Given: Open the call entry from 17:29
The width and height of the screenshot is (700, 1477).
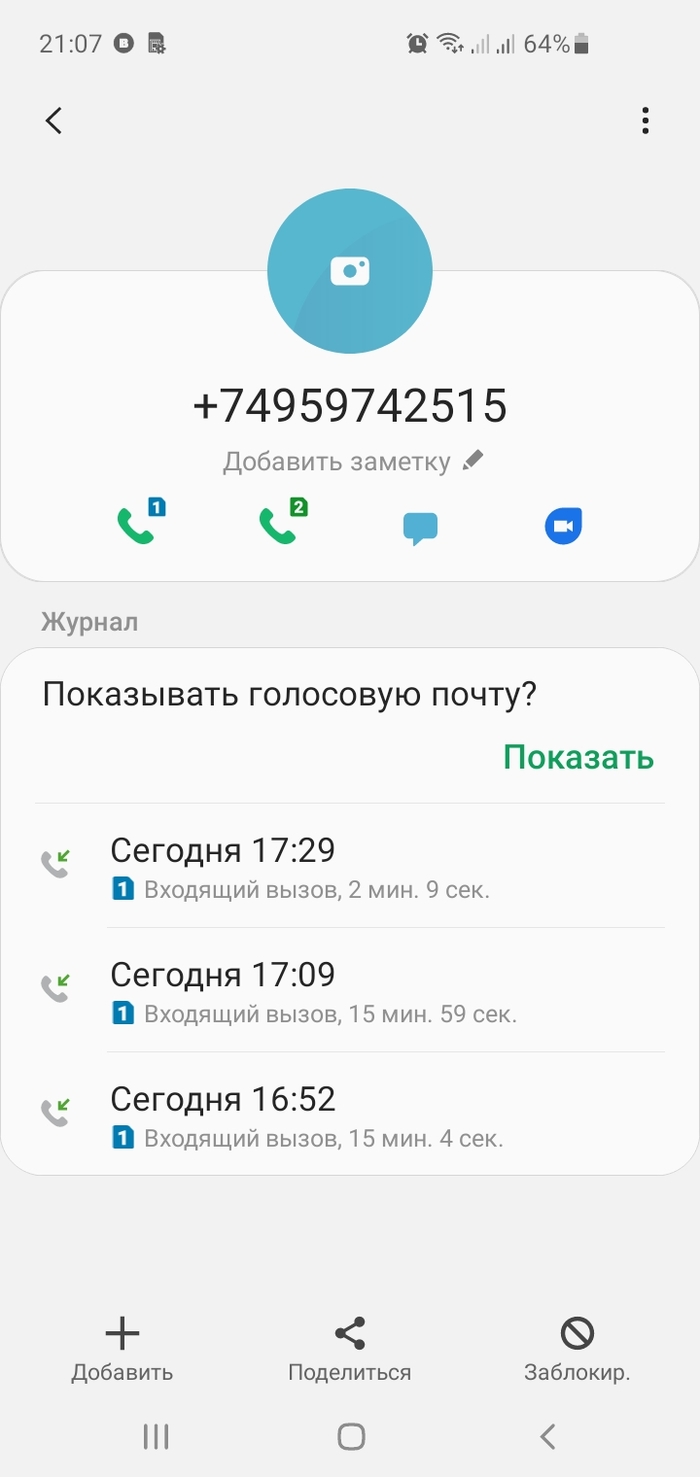Looking at the screenshot, I should point(350,866).
